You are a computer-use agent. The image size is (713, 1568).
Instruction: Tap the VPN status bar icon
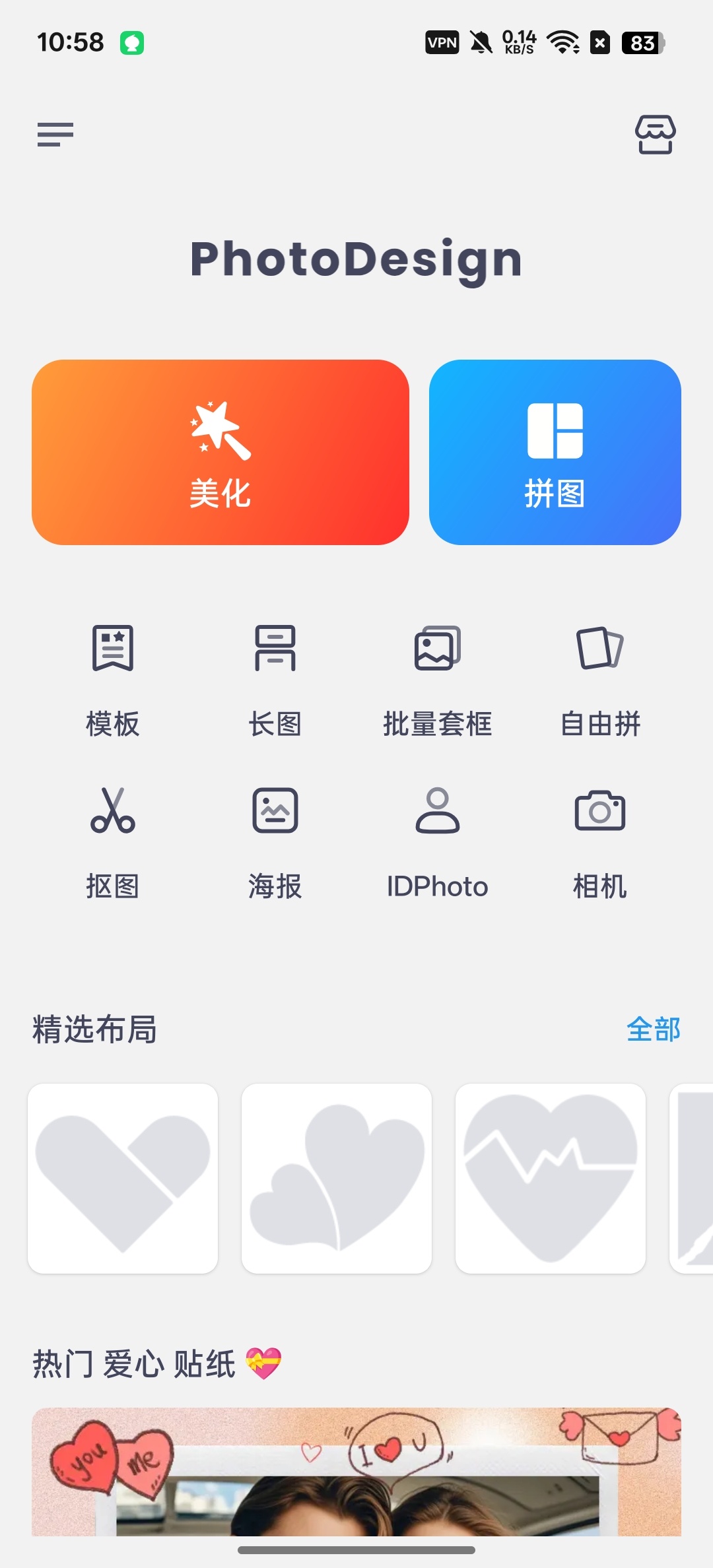click(x=441, y=42)
